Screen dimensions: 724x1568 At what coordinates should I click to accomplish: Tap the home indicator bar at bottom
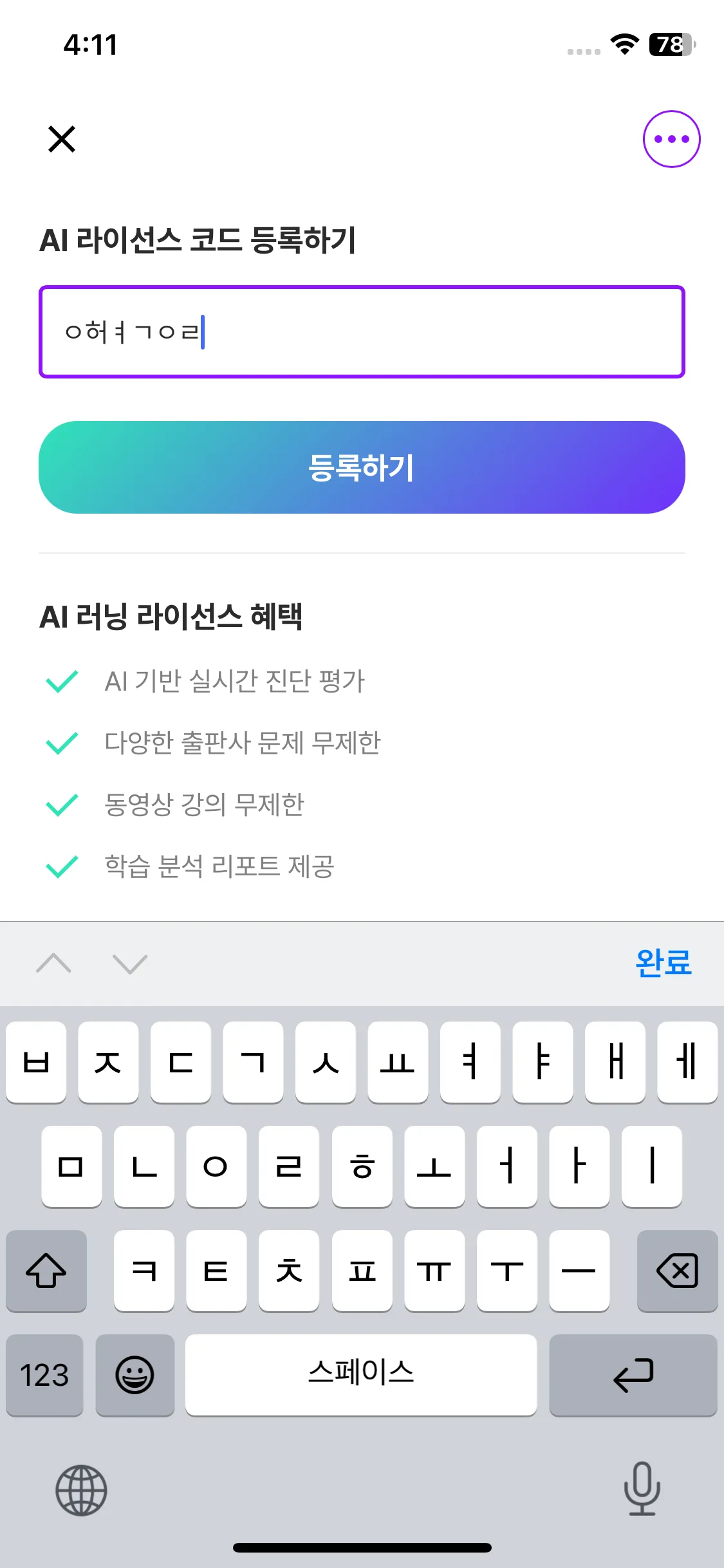[x=362, y=1548]
